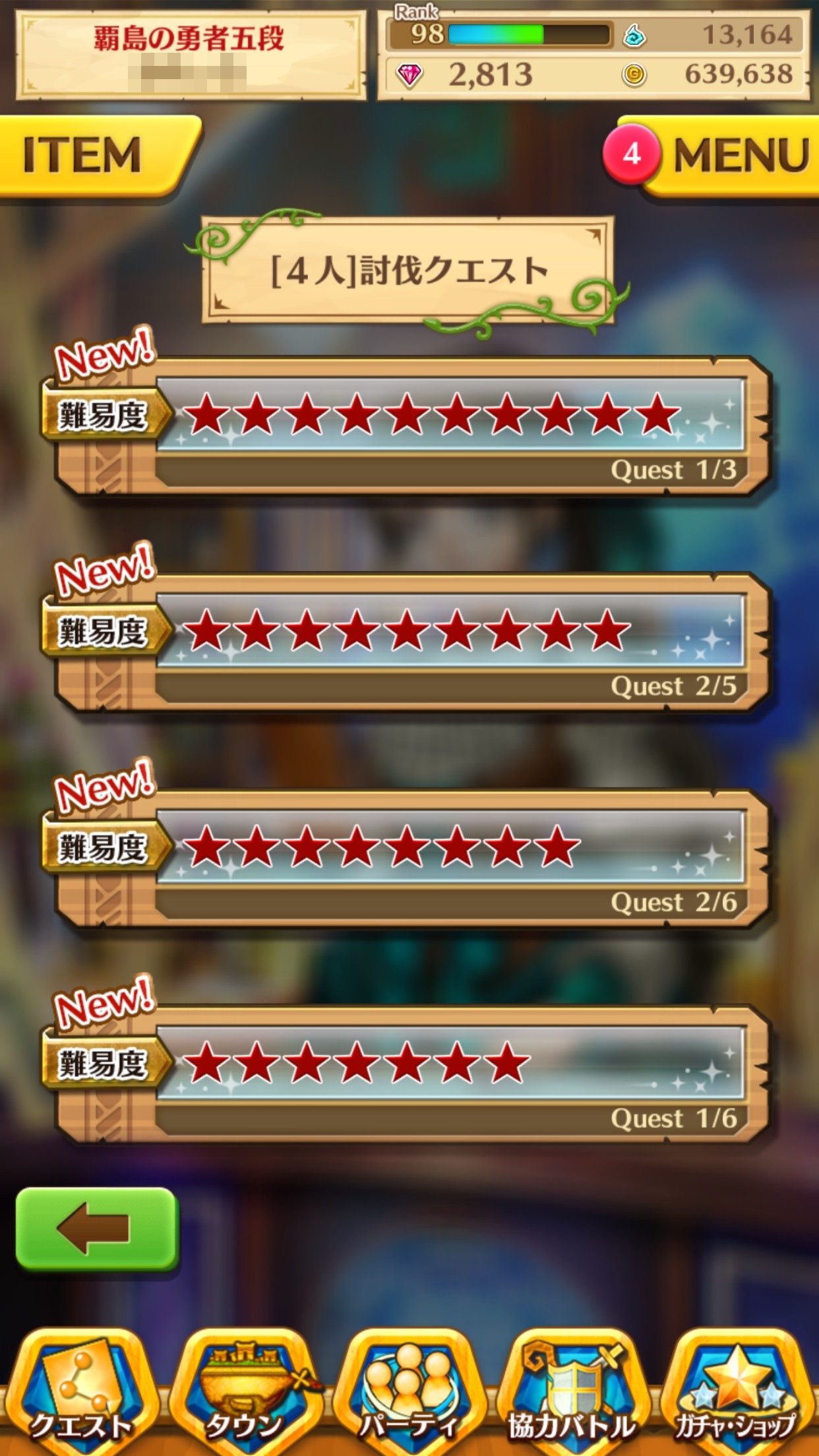Switch to the タウン tab
819x1456 pixels.
pyautogui.click(x=245, y=1391)
